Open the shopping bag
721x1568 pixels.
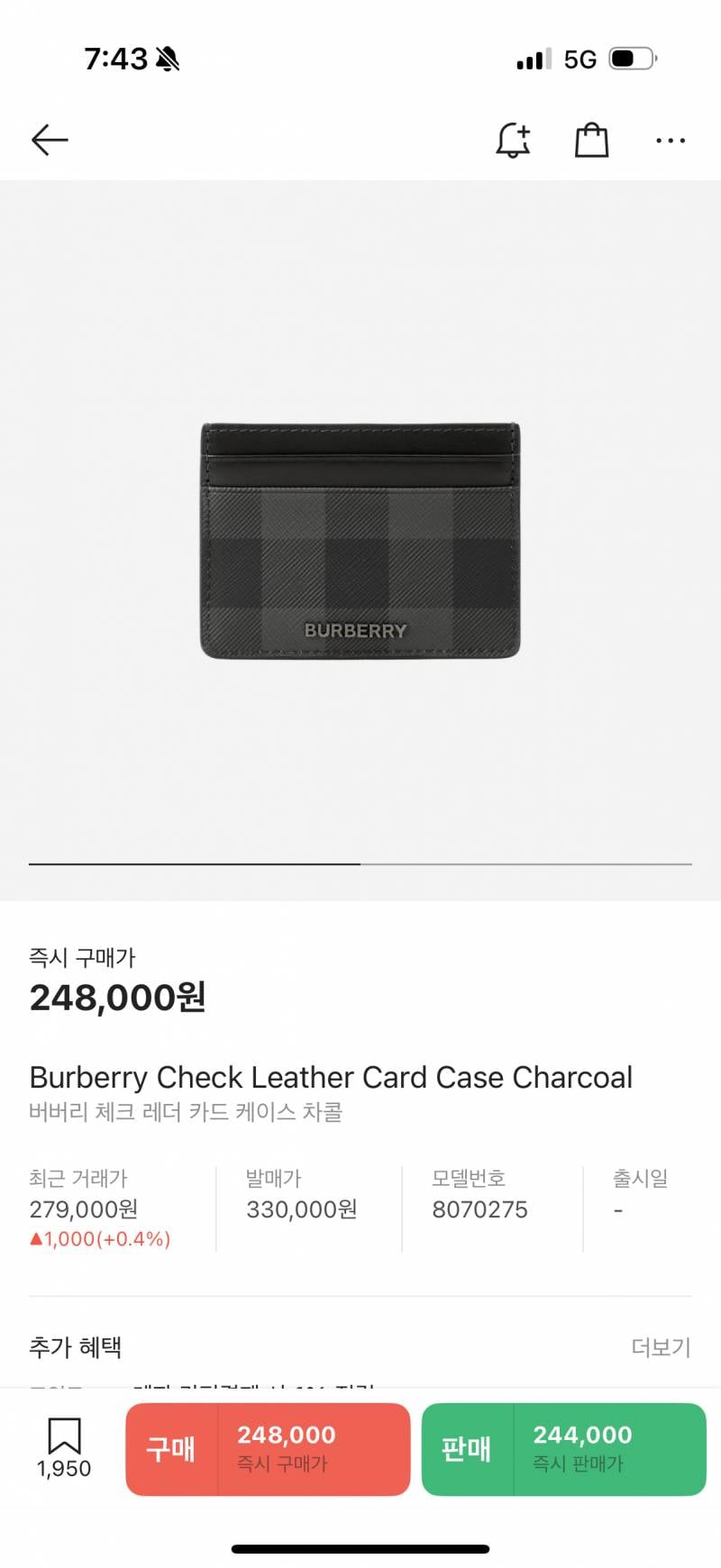[592, 140]
